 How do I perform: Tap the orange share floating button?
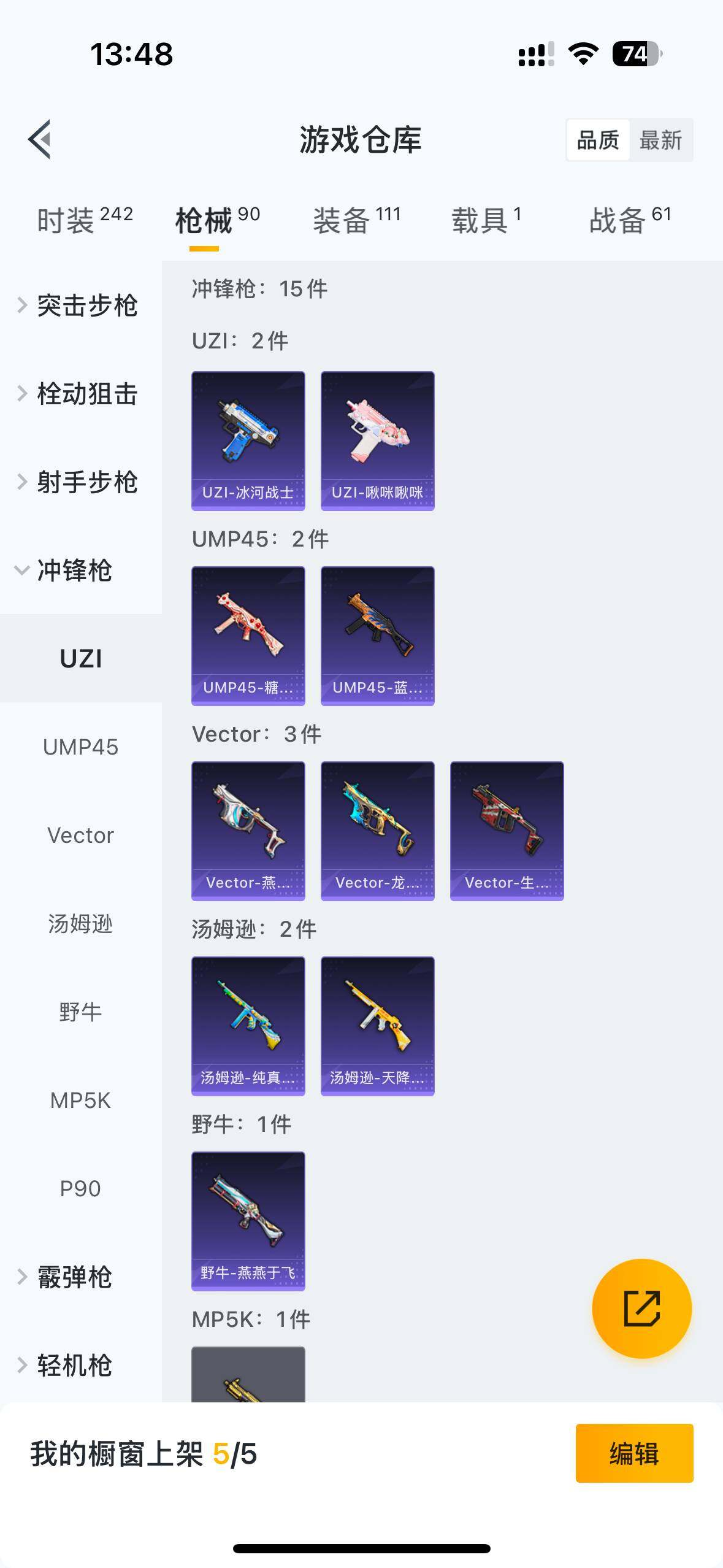[641, 1309]
